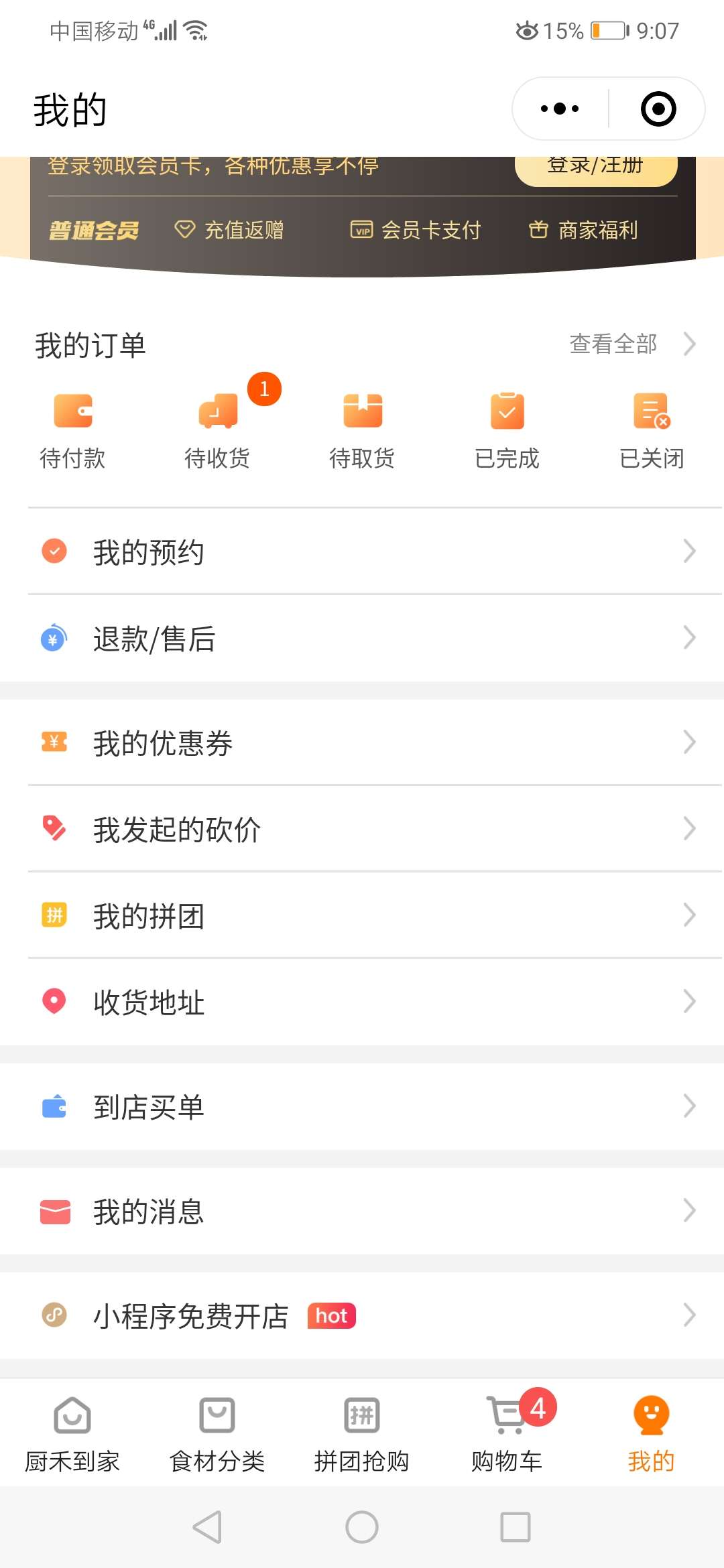The height and width of the screenshot is (1568, 724).
Task: Open 我的消息 row
Action: tap(362, 1211)
